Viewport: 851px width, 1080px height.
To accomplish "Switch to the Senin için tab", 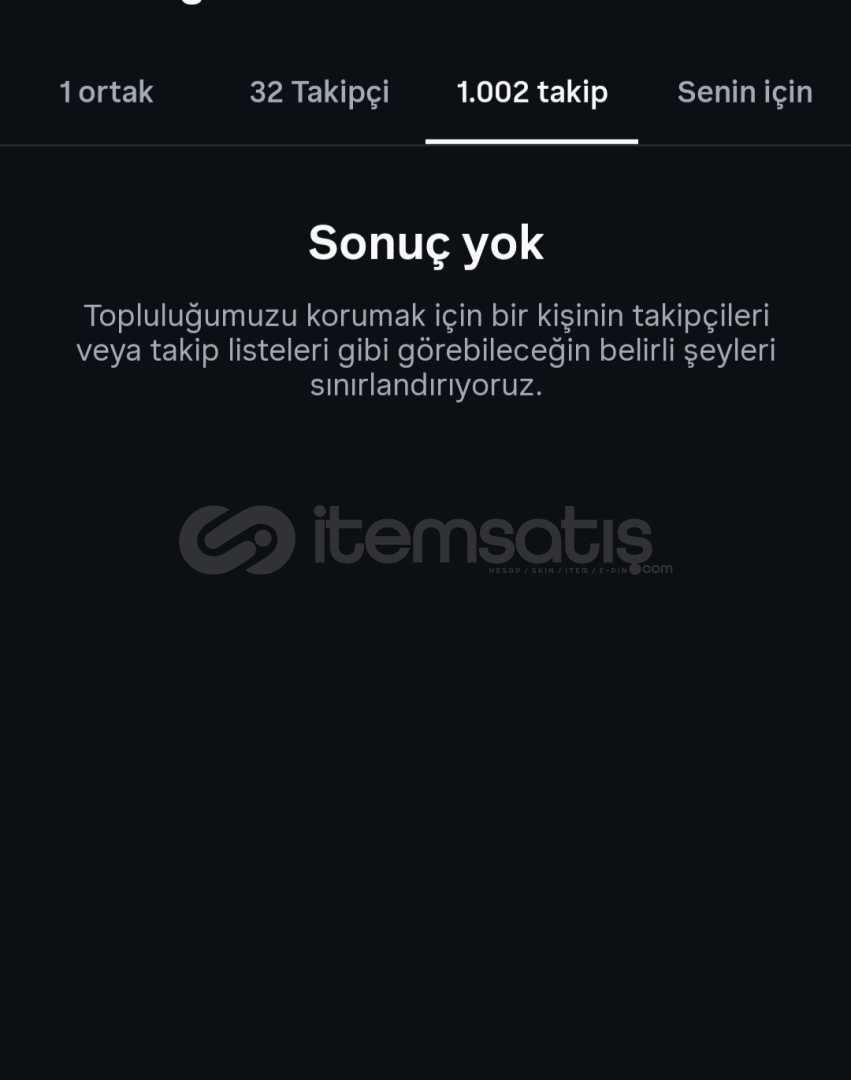I will click(x=744, y=93).
